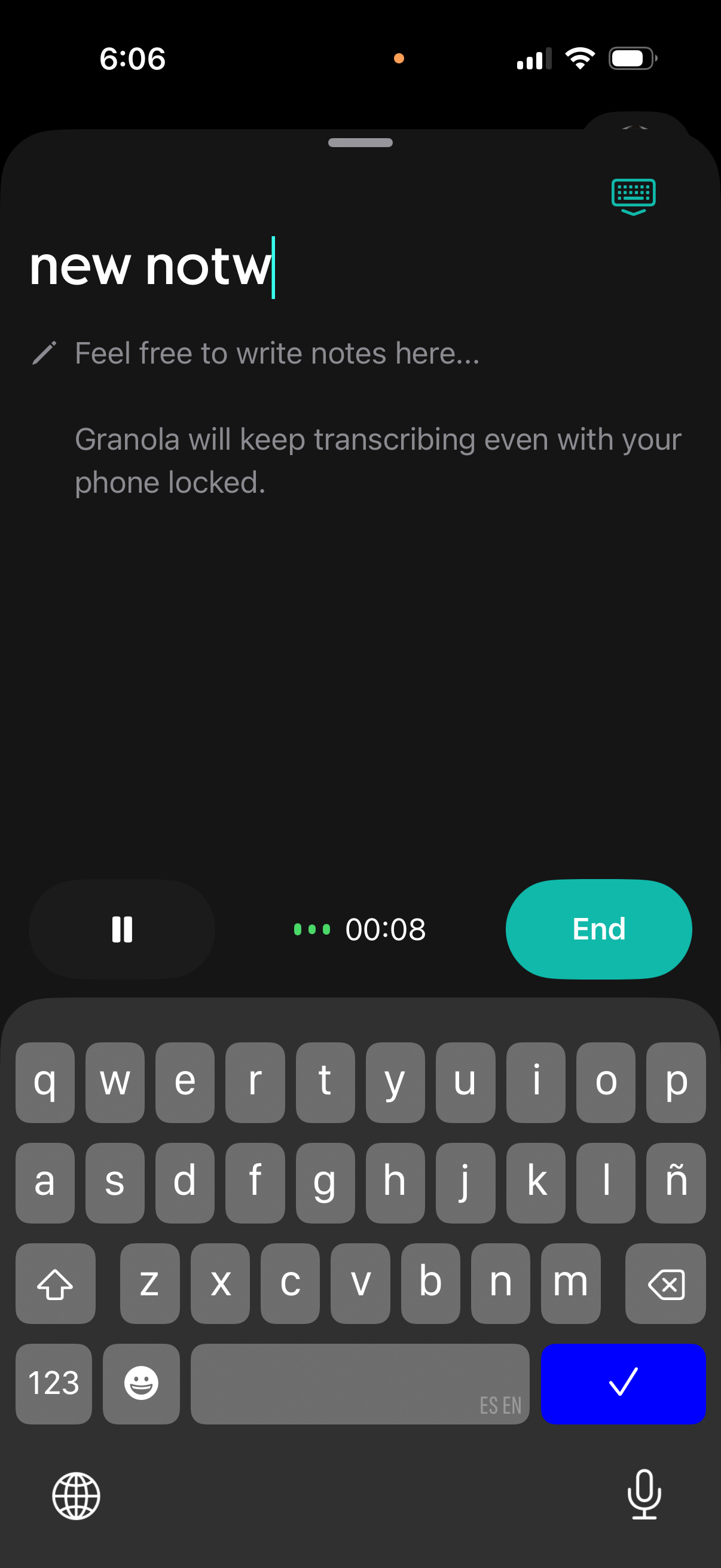The width and height of the screenshot is (721, 1568).
Task: Switch to the 123 numeric keyboard
Action: [x=54, y=1384]
